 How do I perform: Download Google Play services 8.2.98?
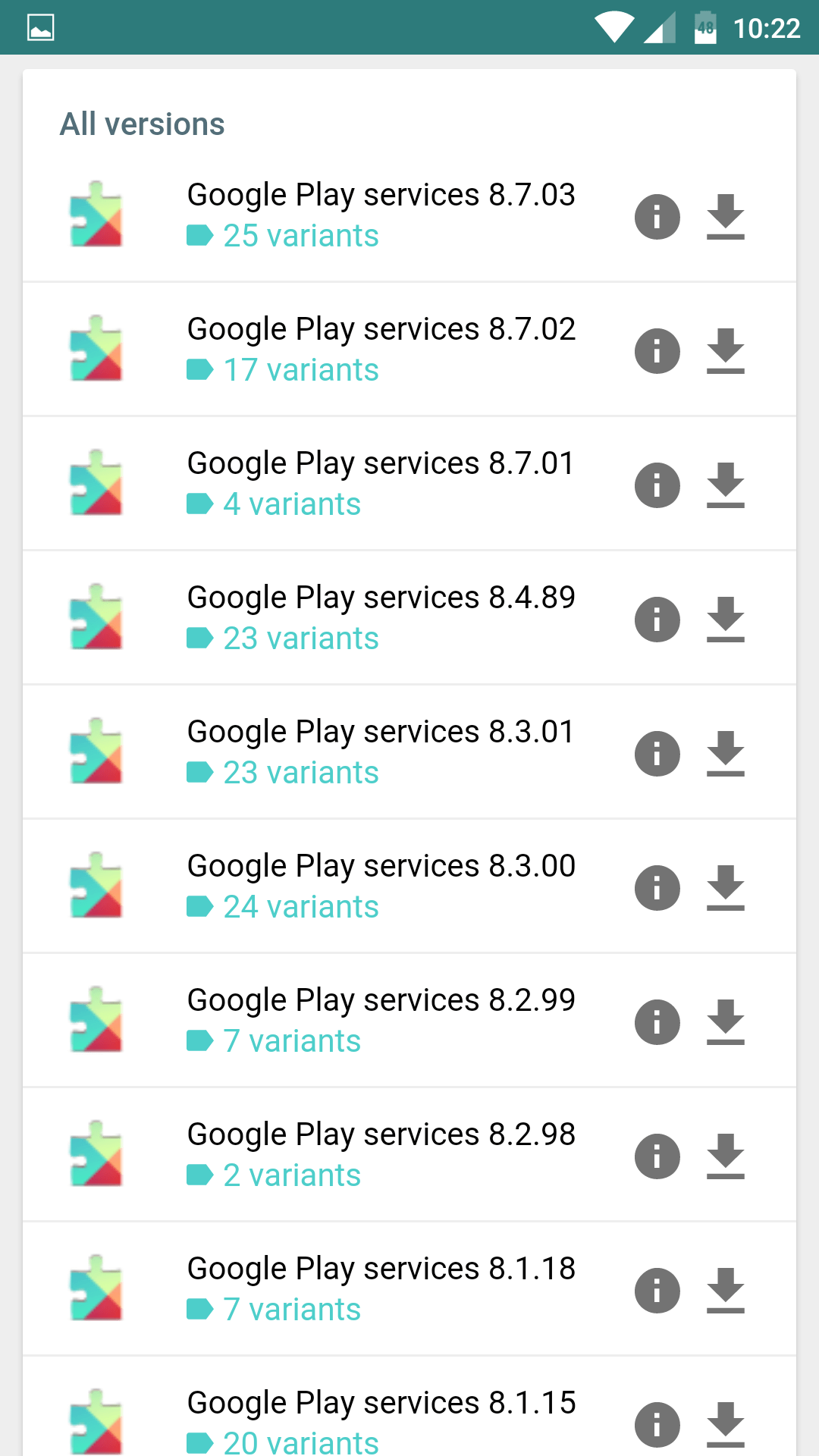(725, 1156)
